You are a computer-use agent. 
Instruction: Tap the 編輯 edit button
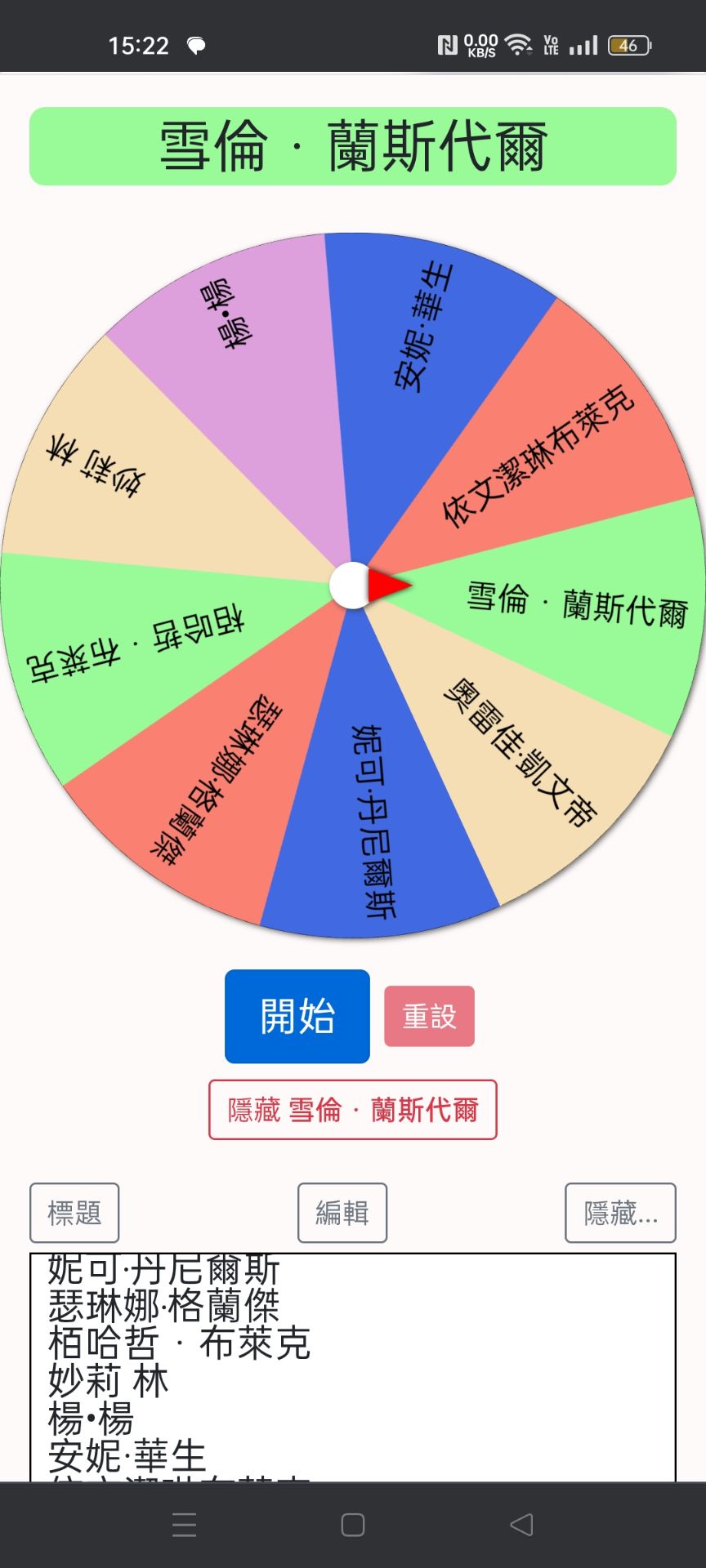[342, 1213]
